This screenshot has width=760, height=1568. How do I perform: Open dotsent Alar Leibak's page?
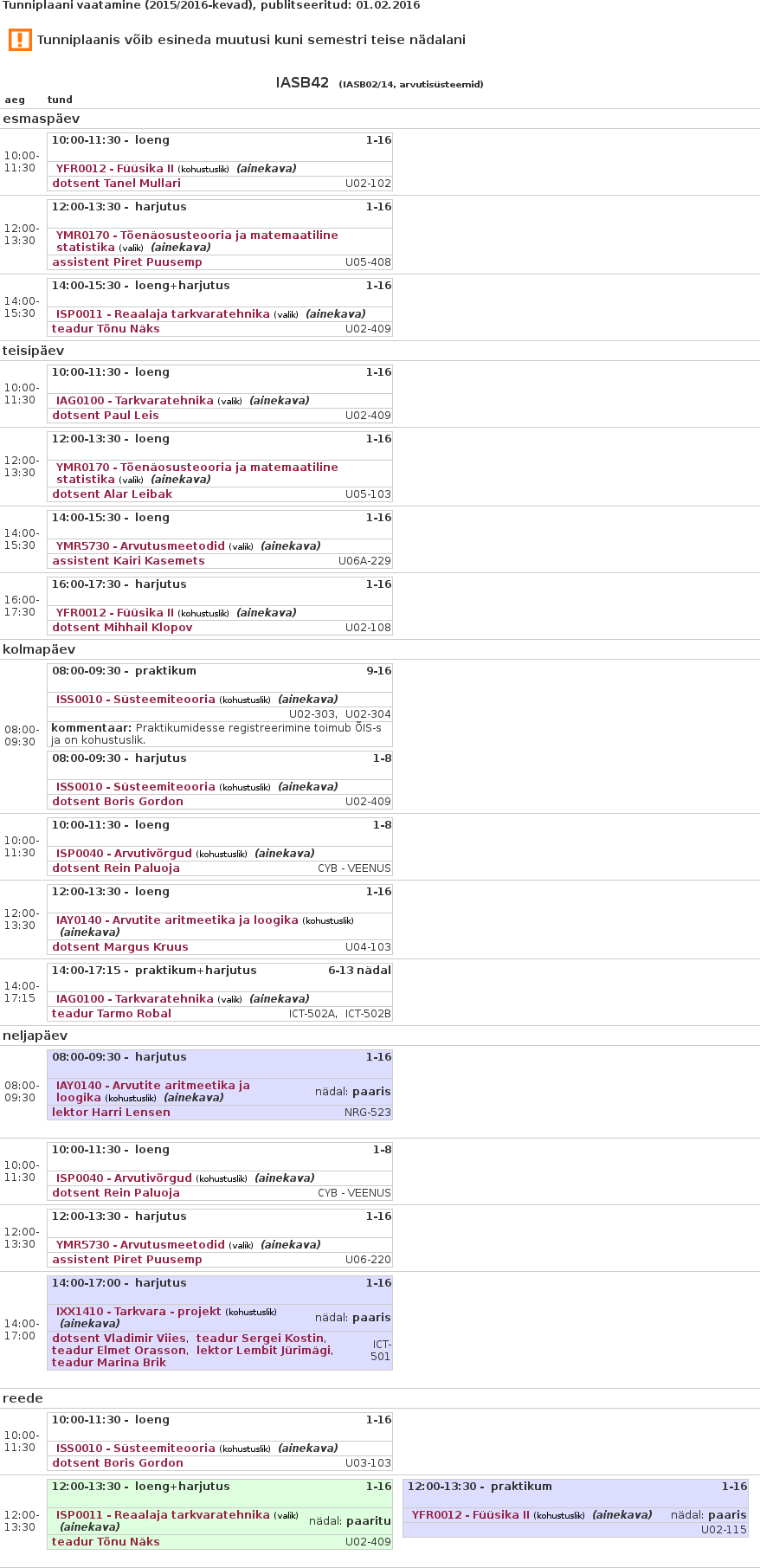tap(112, 494)
